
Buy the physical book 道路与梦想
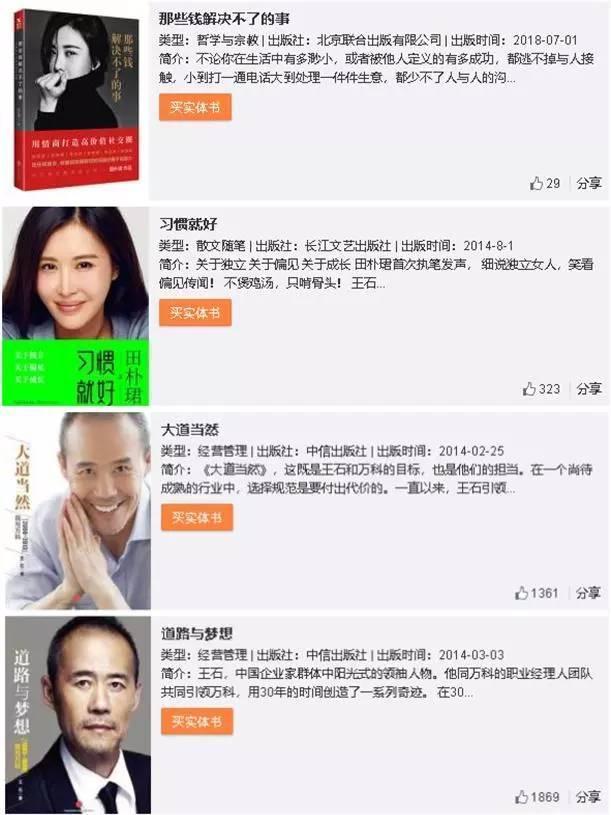pyautogui.click(x=195, y=722)
